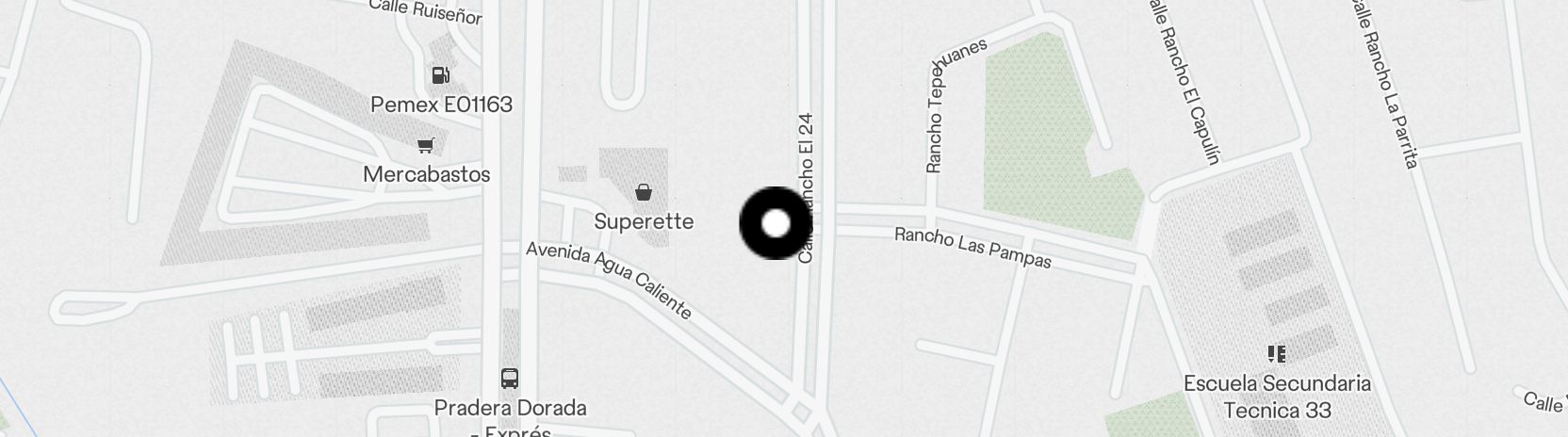This screenshot has height=437, width=1568.
Task: Tap the Superette shop marker
Action: click(644, 193)
